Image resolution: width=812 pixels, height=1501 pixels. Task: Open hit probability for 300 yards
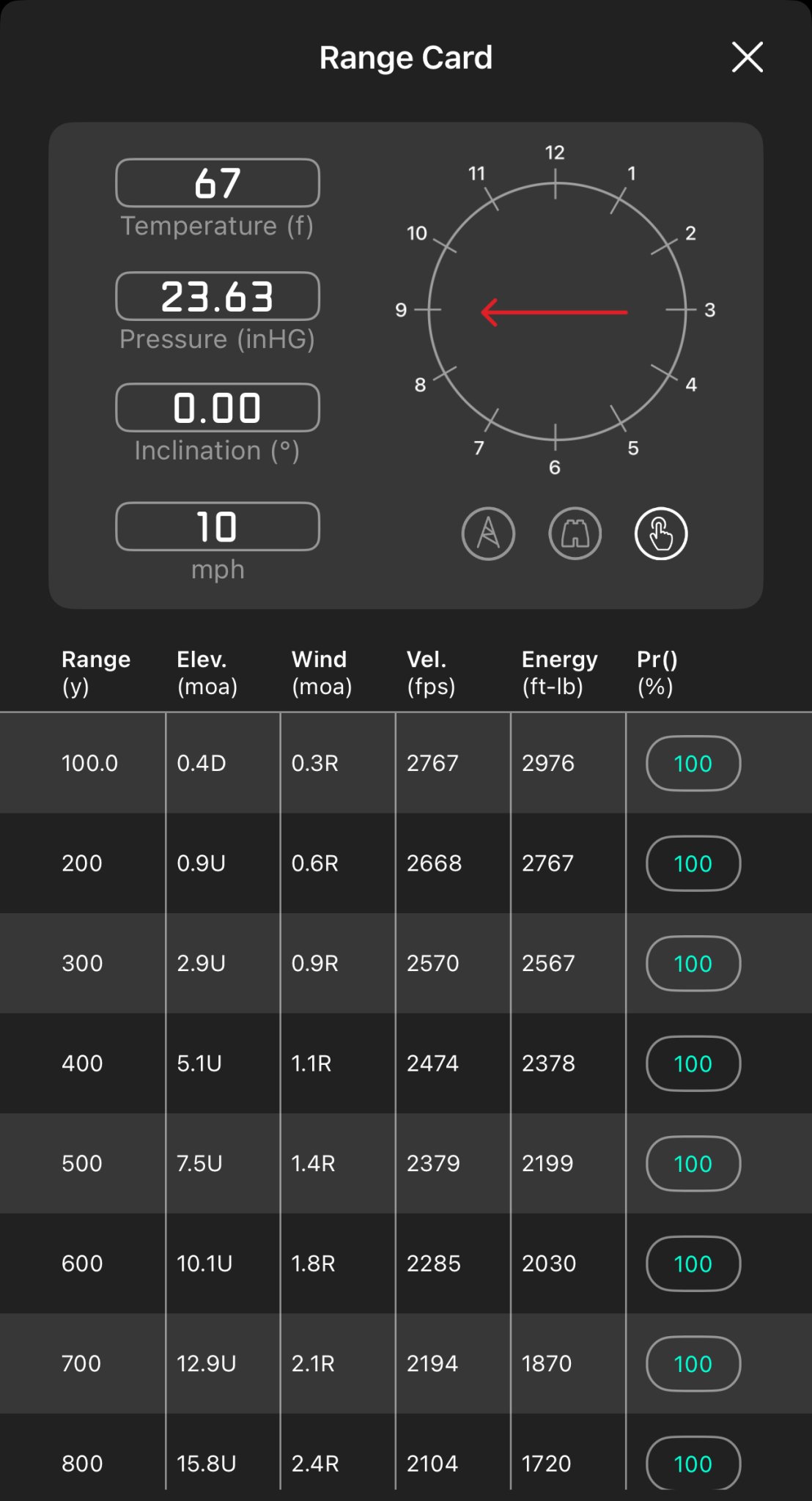point(693,964)
